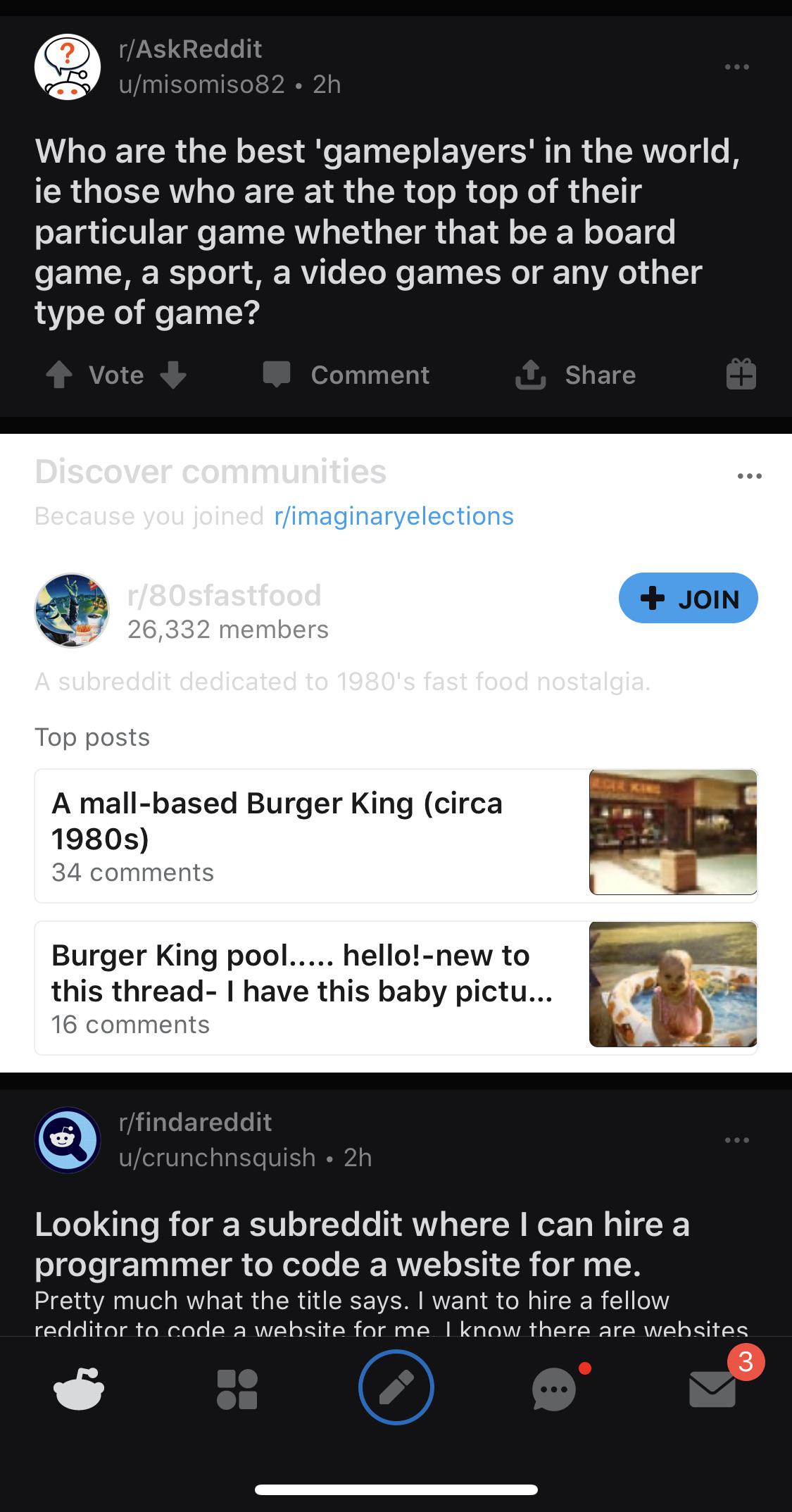Visit the r/80sfastfood subreddit page
Screen dimensions: 792x1512
click(x=224, y=596)
